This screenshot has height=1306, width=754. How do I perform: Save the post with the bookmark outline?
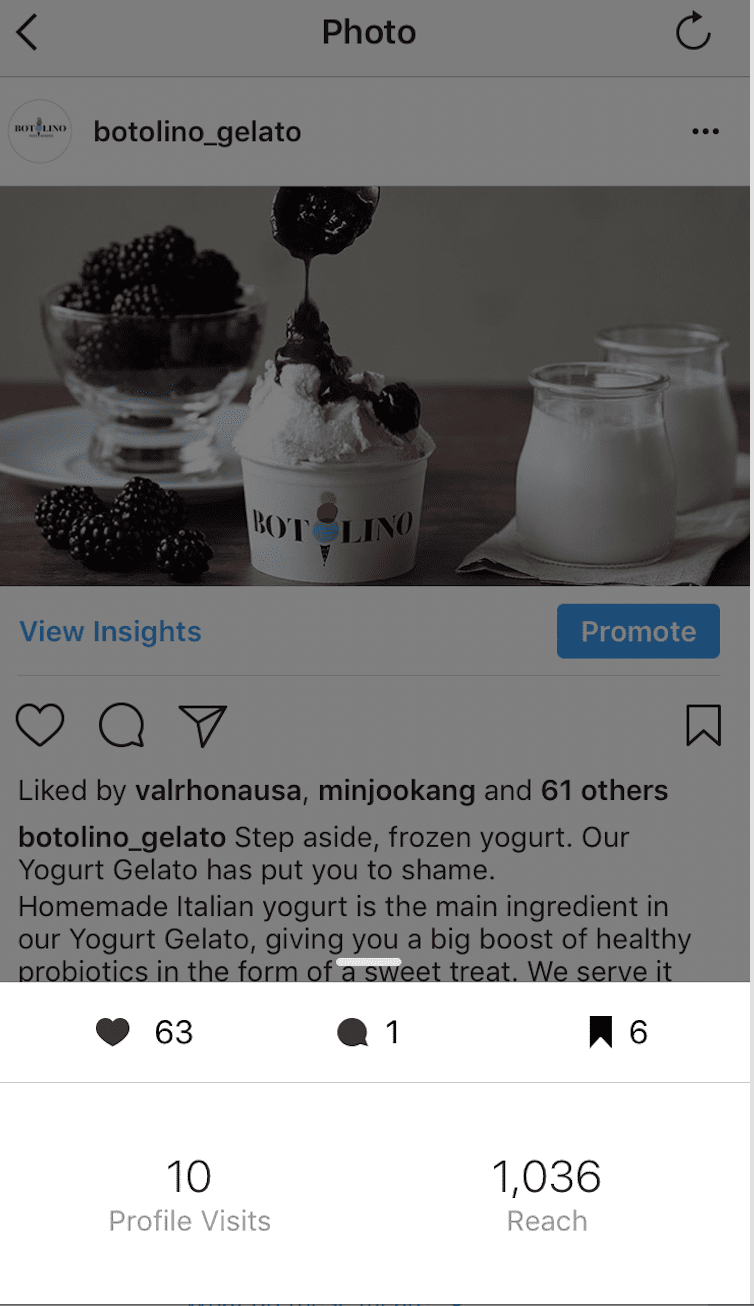(703, 725)
